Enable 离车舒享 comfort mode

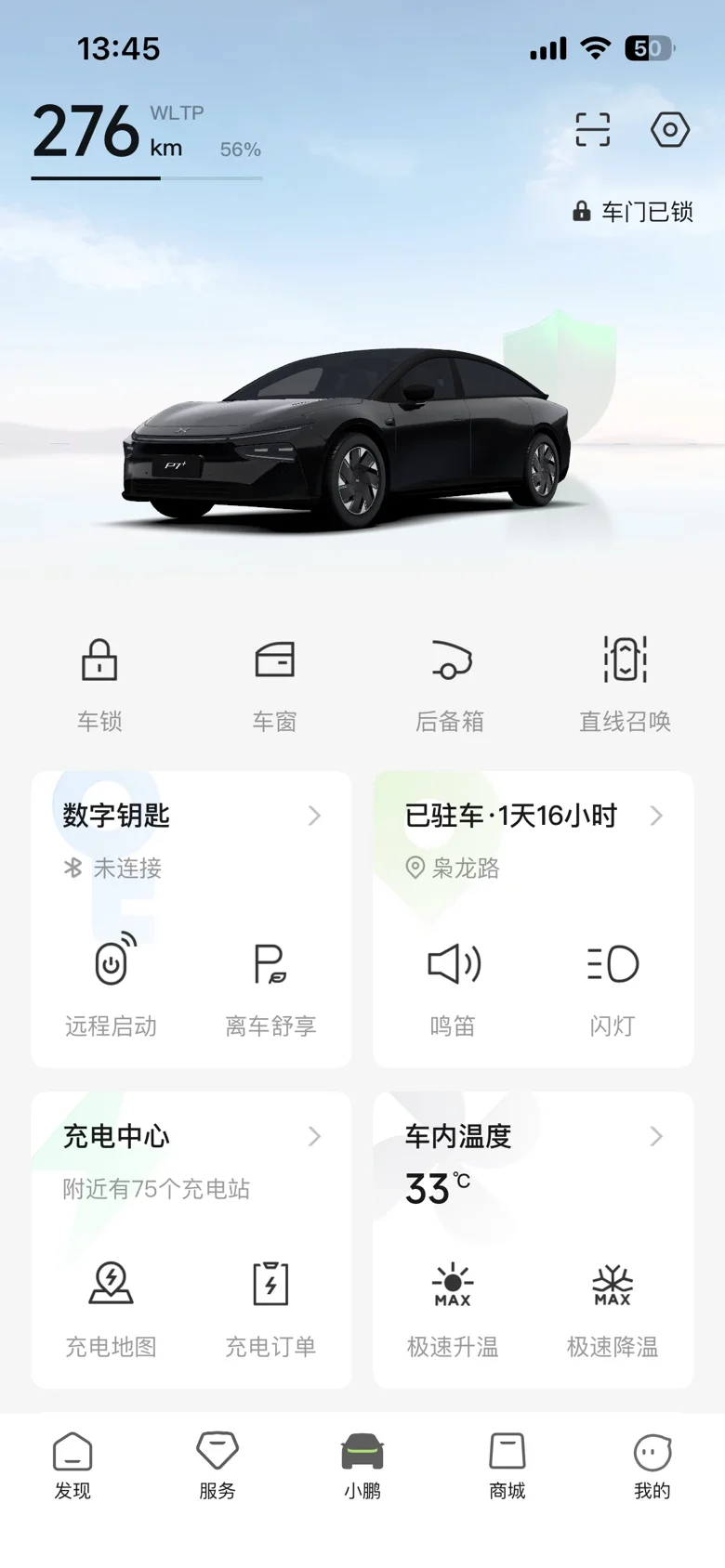(x=270, y=985)
